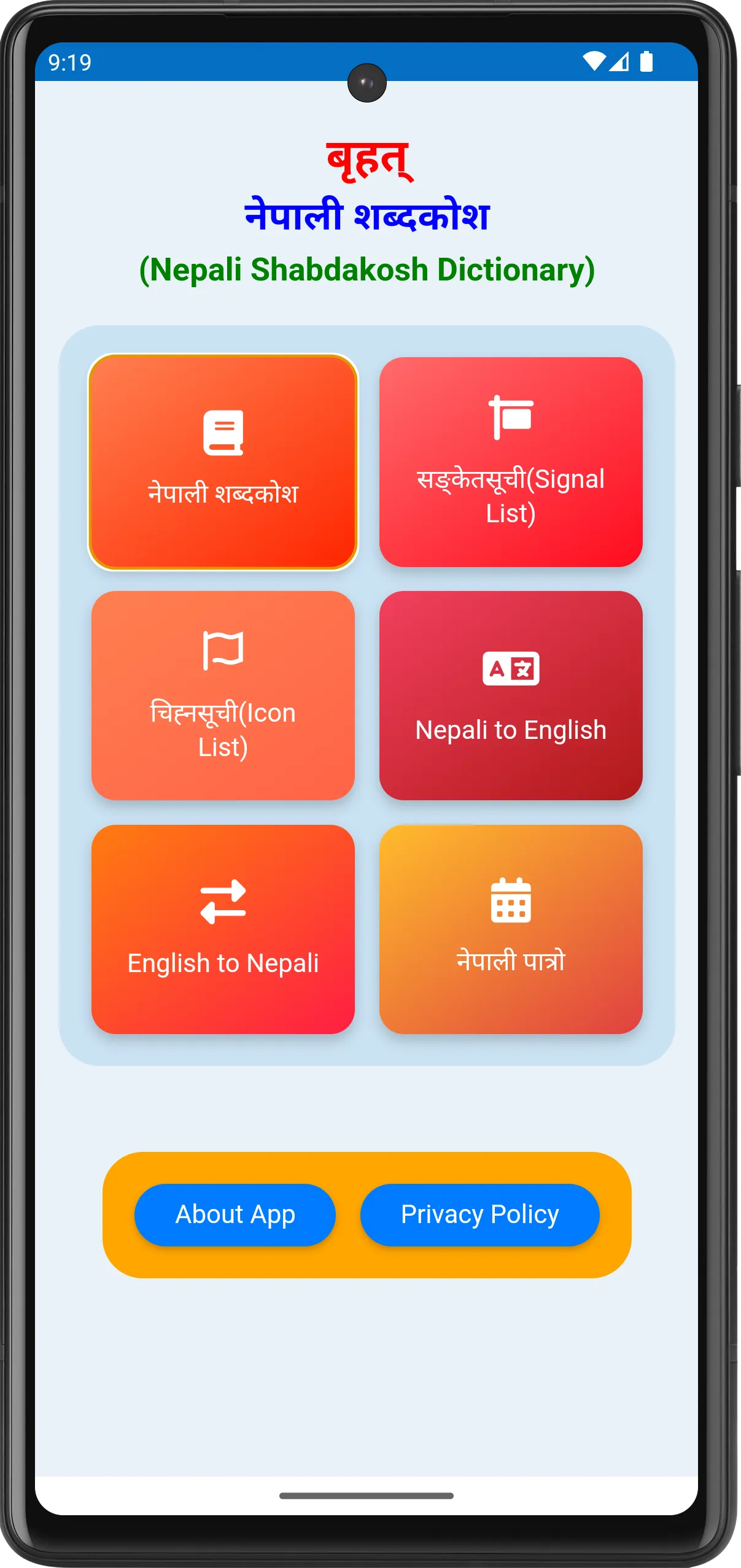Open the नेपाली पात्रो calendar card
The height and width of the screenshot is (1568, 741).
point(511,929)
